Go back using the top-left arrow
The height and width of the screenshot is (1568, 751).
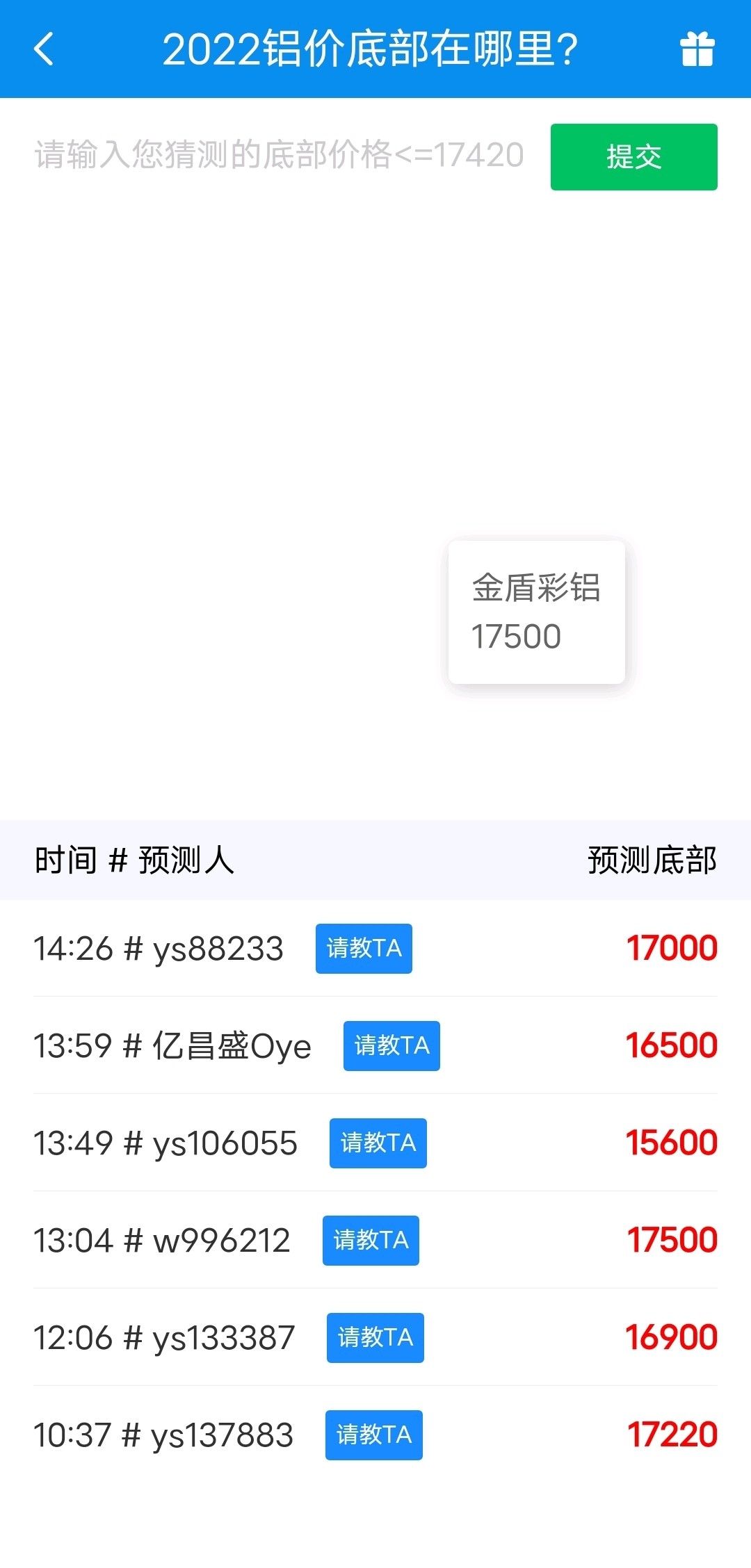[x=44, y=49]
